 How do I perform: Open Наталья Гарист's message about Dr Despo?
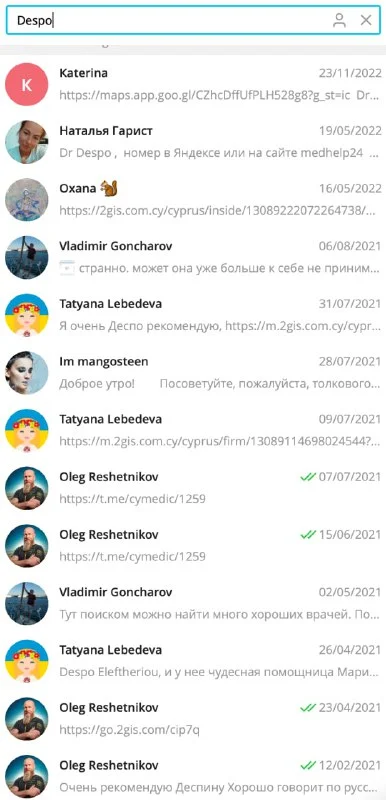coord(193,142)
